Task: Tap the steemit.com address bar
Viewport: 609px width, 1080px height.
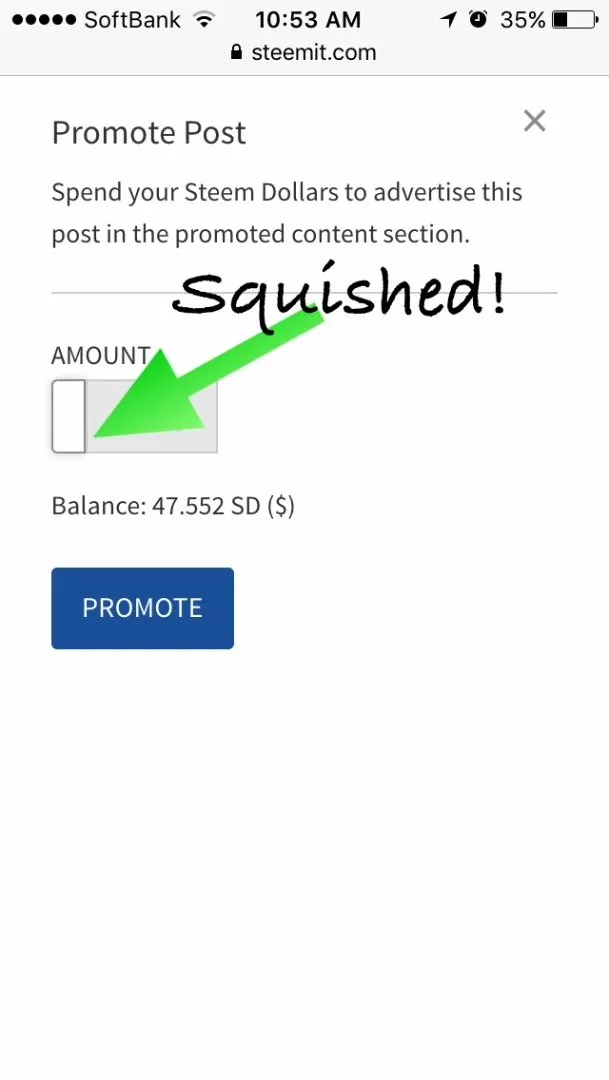Action: [x=304, y=52]
